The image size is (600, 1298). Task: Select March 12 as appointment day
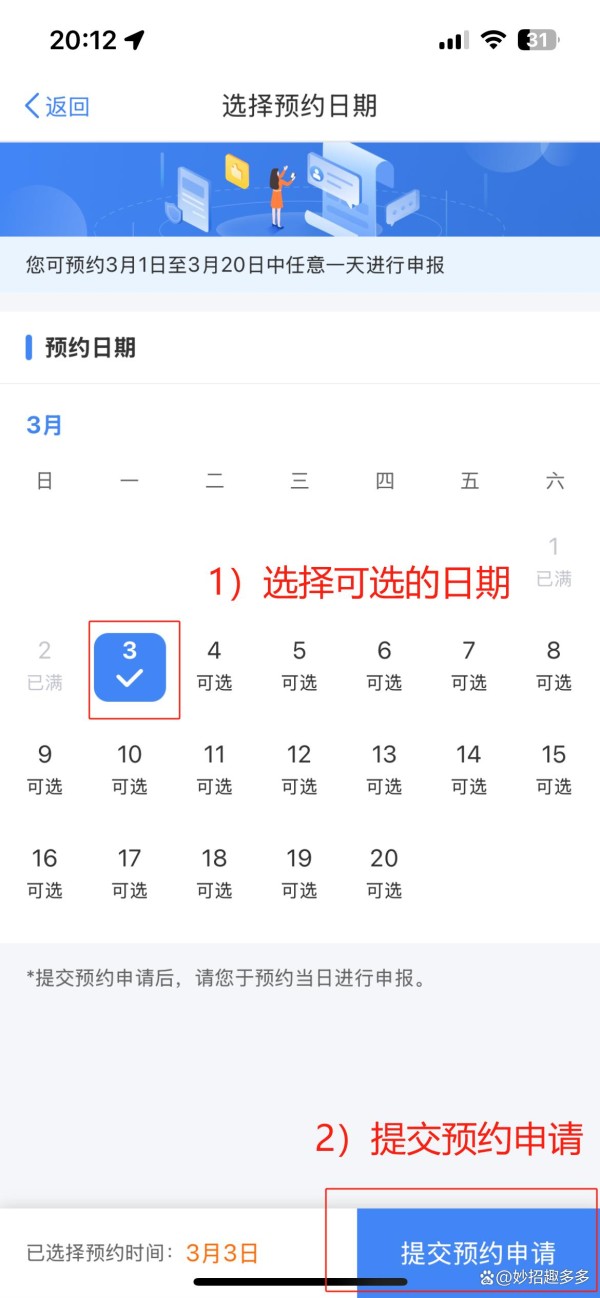[299, 769]
